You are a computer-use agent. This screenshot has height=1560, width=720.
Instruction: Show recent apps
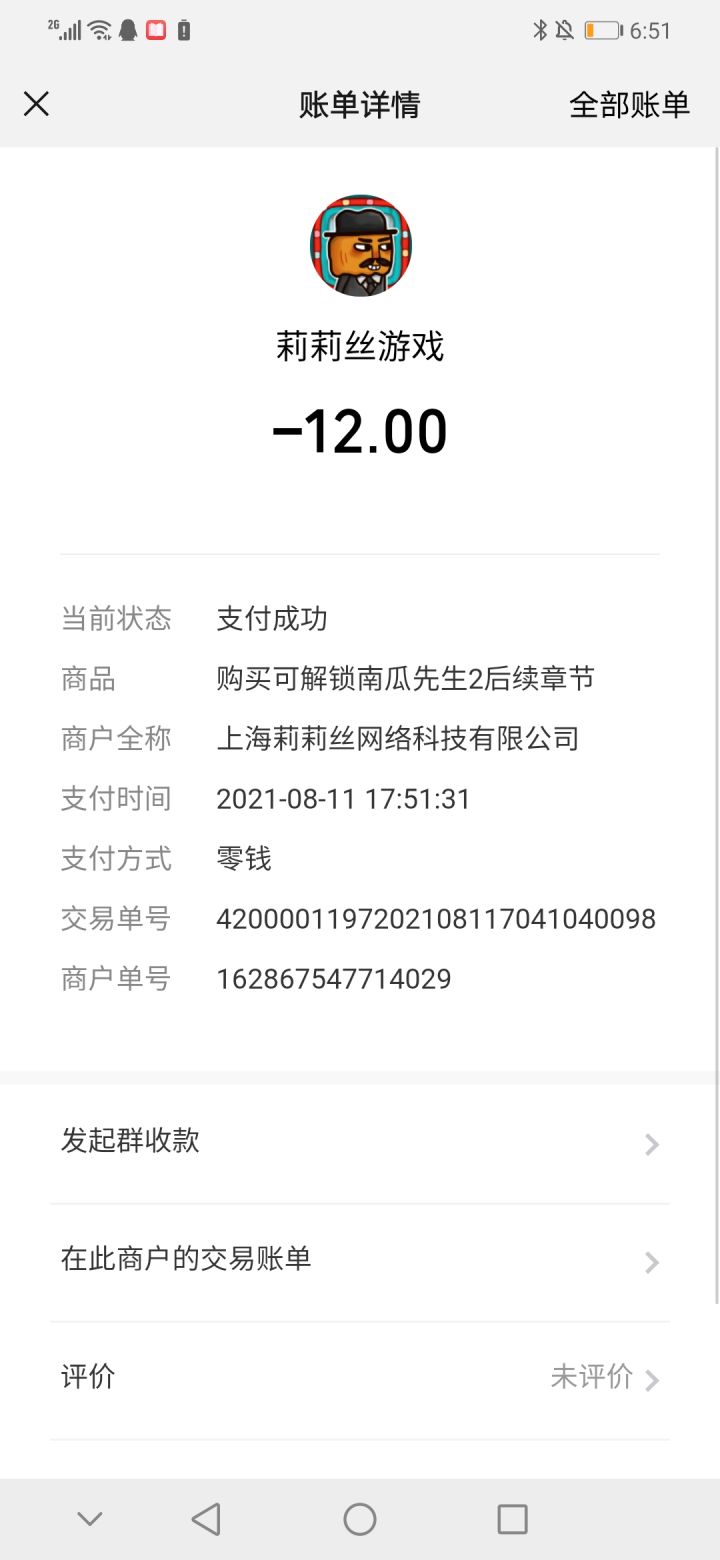click(x=512, y=1519)
